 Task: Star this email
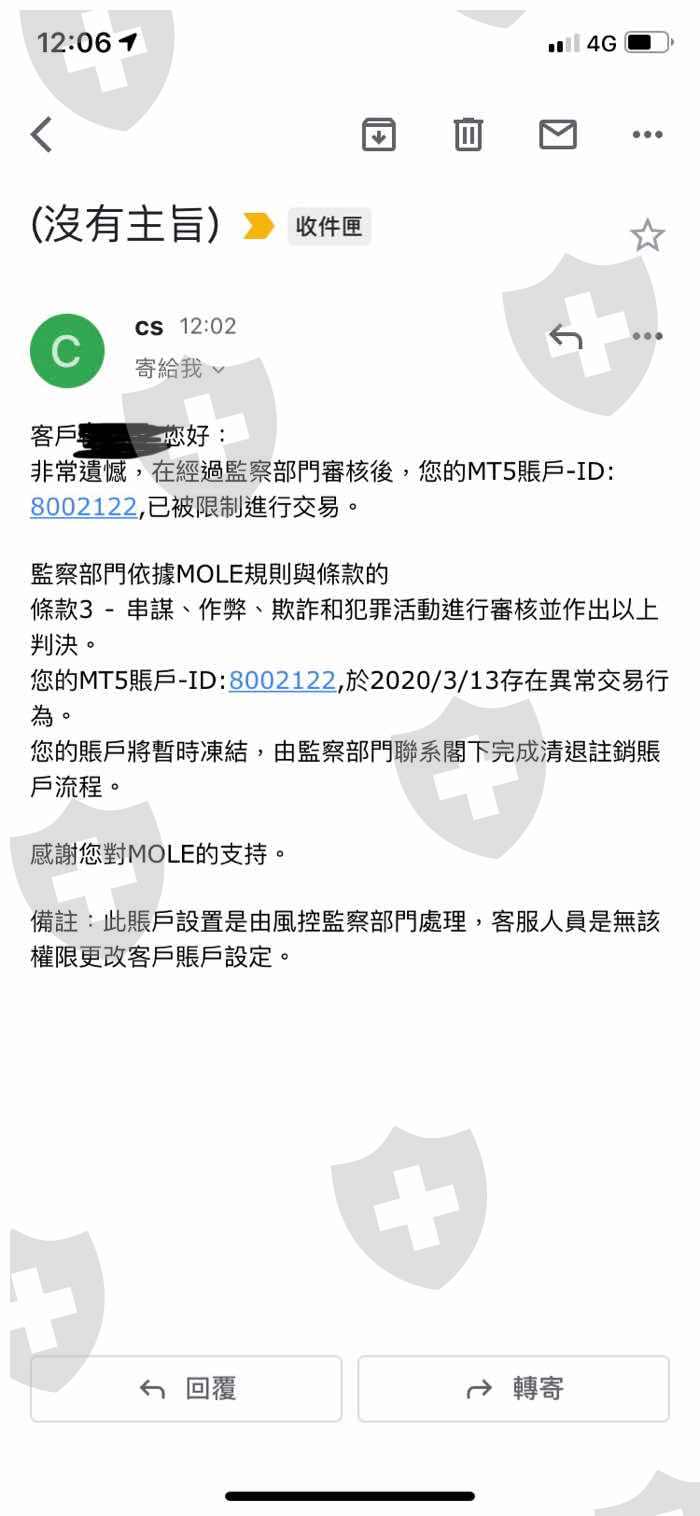pyautogui.click(x=647, y=236)
